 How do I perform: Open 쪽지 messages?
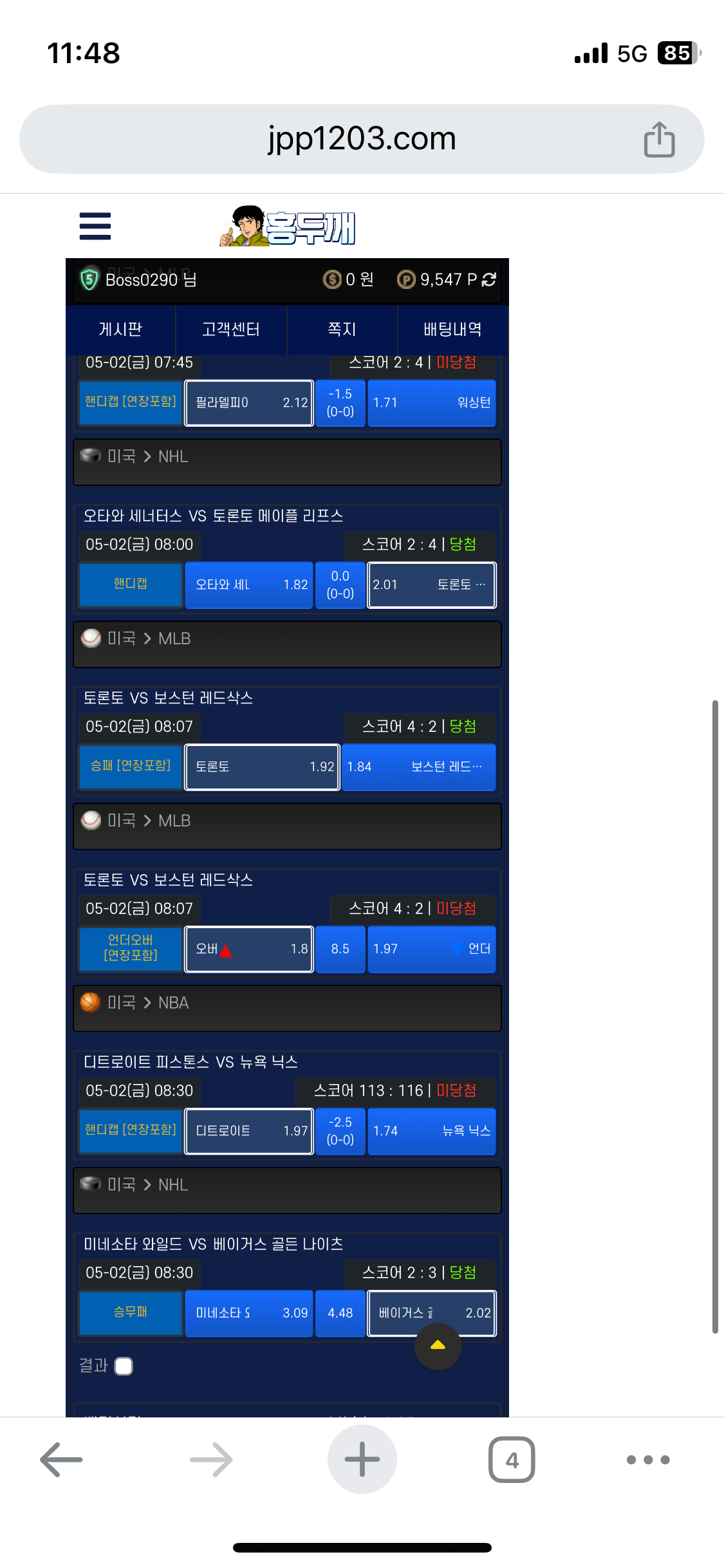click(x=342, y=330)
